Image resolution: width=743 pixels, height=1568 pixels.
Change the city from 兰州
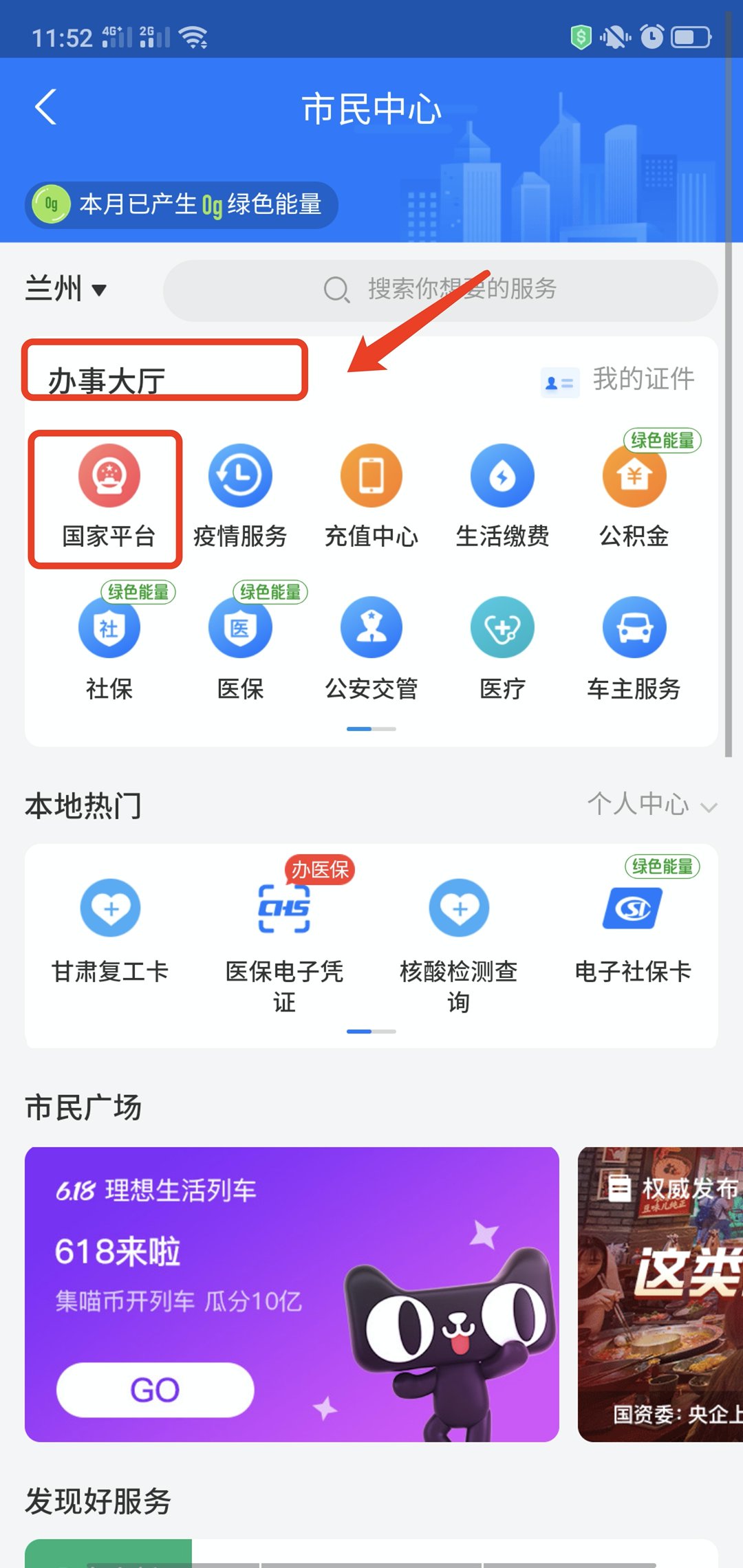66,288
